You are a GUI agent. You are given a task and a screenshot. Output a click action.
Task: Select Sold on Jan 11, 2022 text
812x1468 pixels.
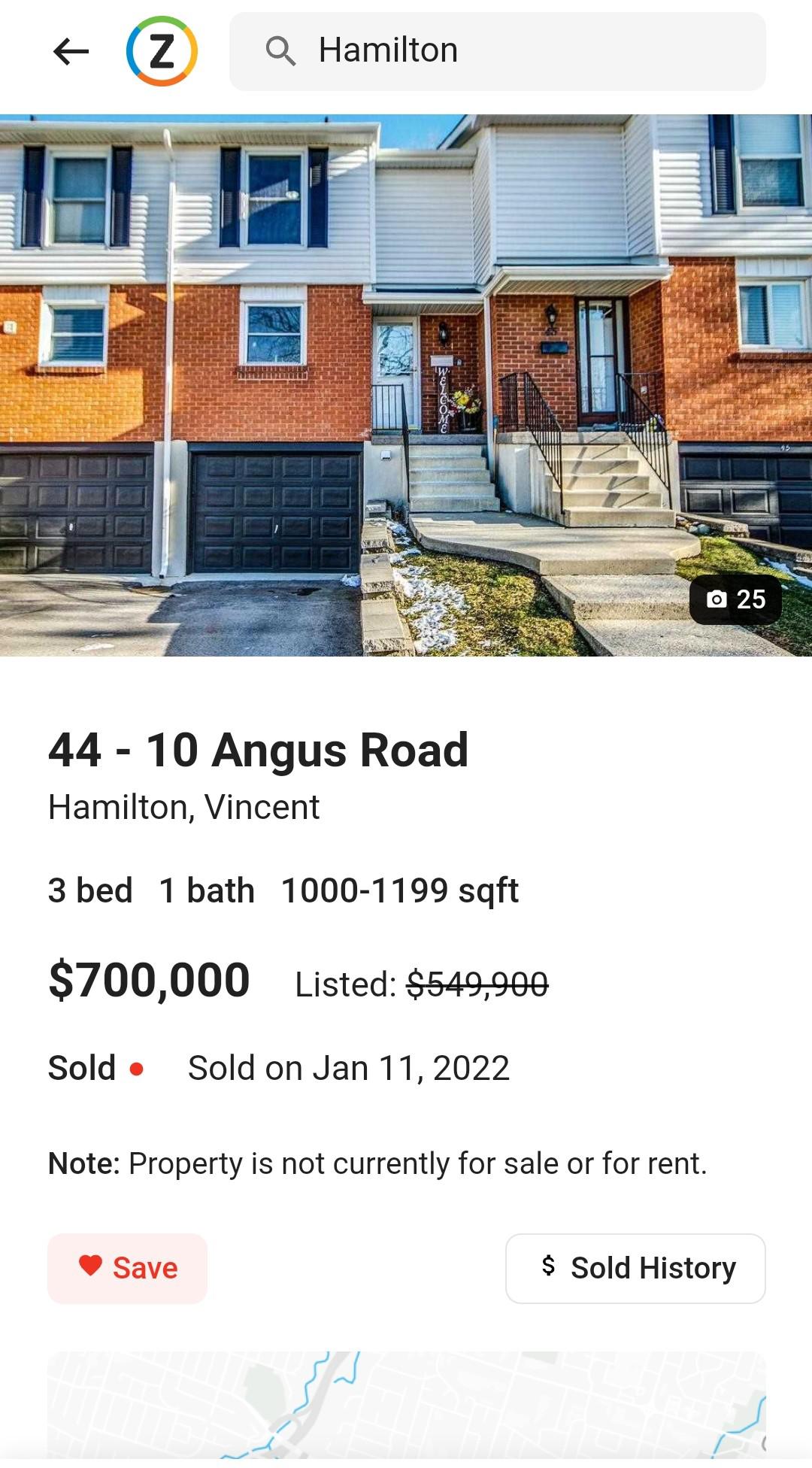pos(349,1068)
